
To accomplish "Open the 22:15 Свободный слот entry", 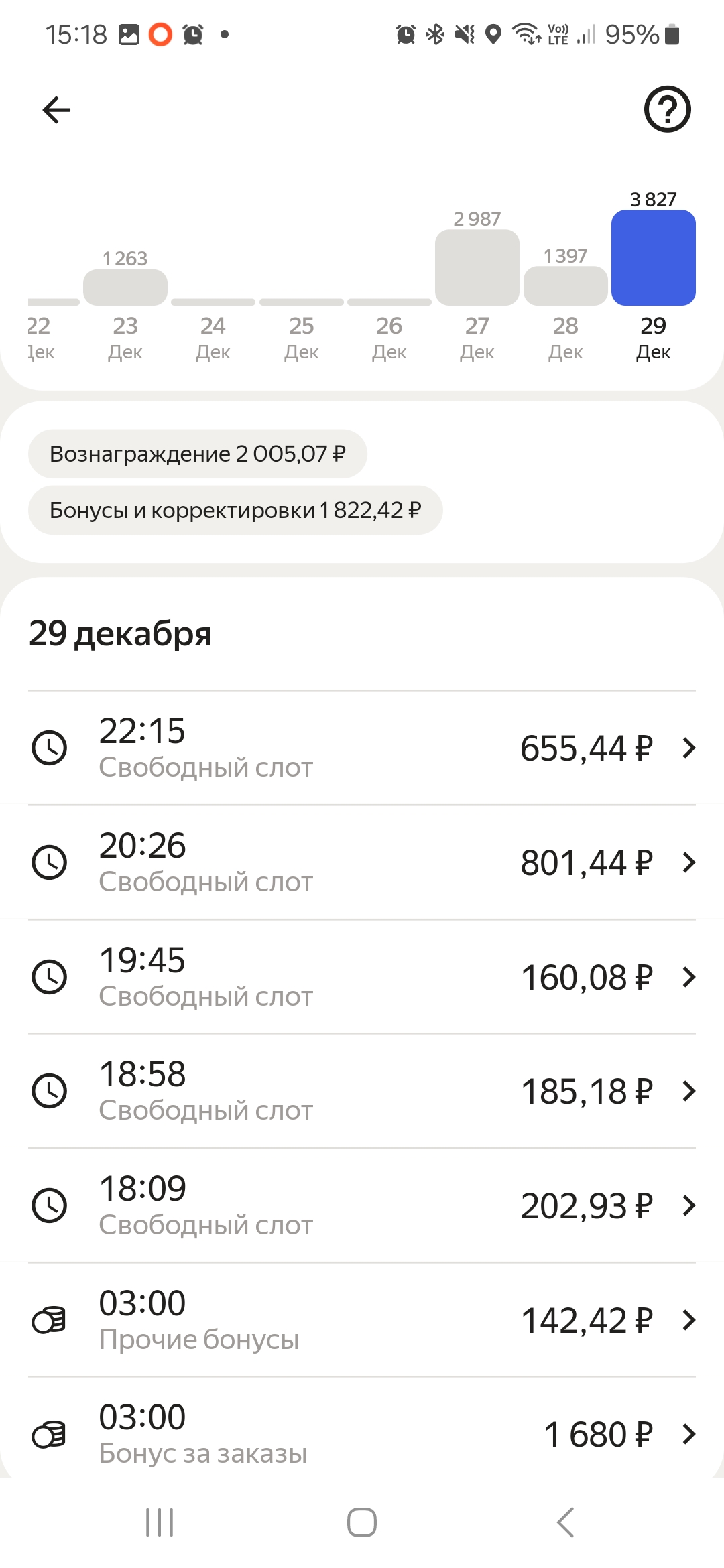I will click(362, 748).
